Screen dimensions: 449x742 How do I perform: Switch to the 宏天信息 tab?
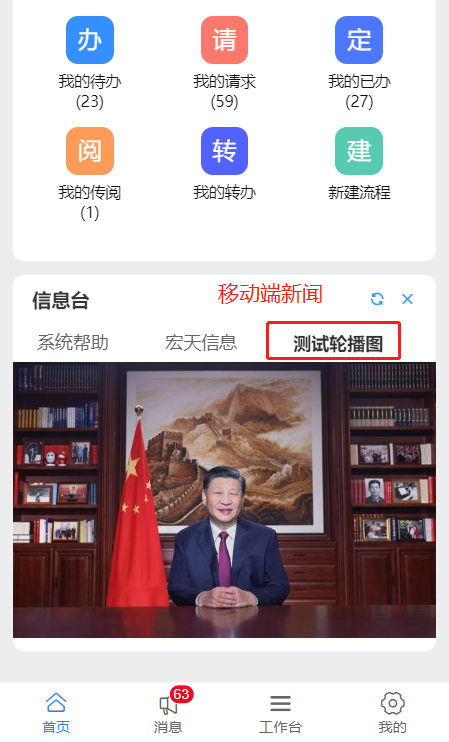201,343
